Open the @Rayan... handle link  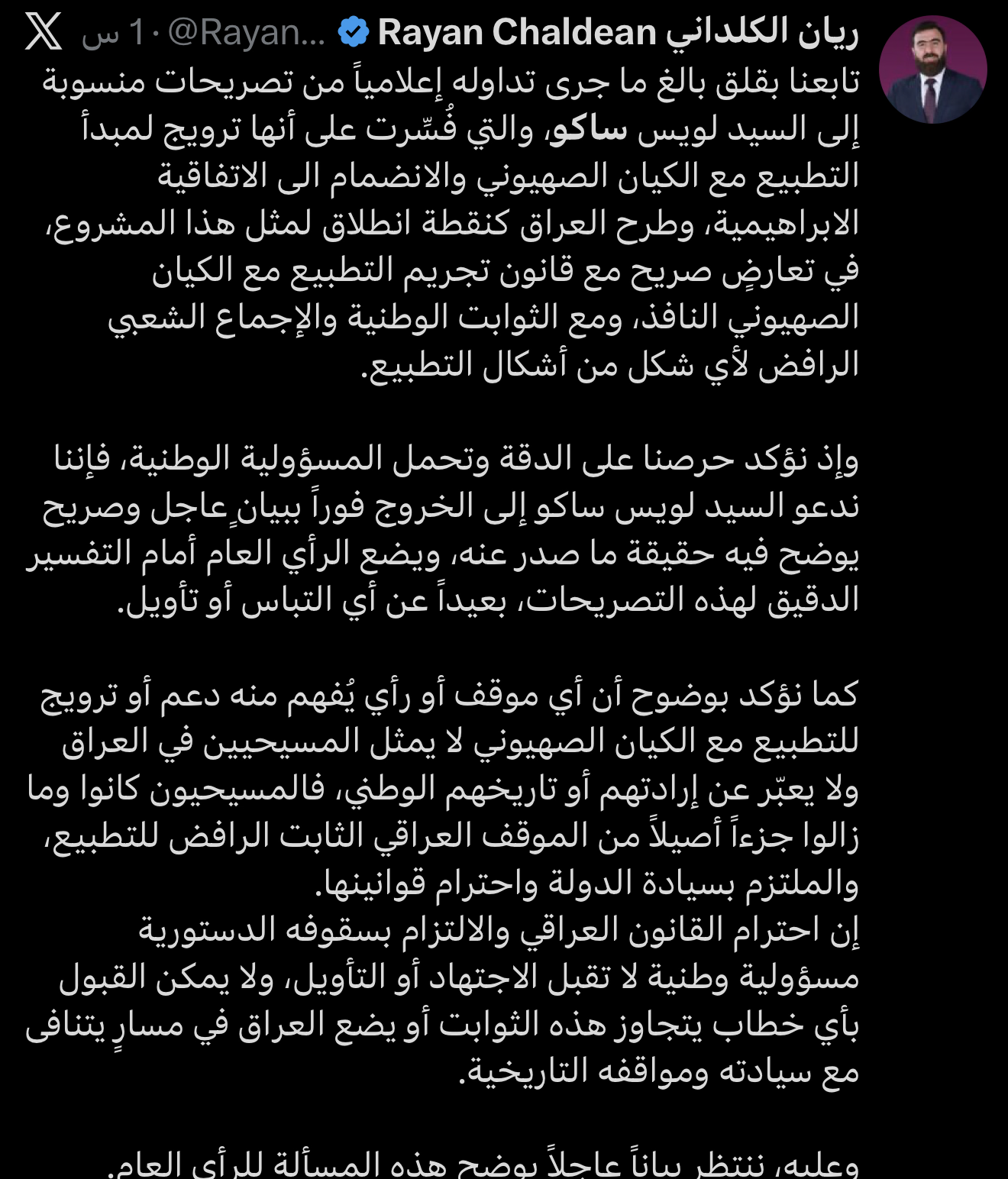[246, 33]
